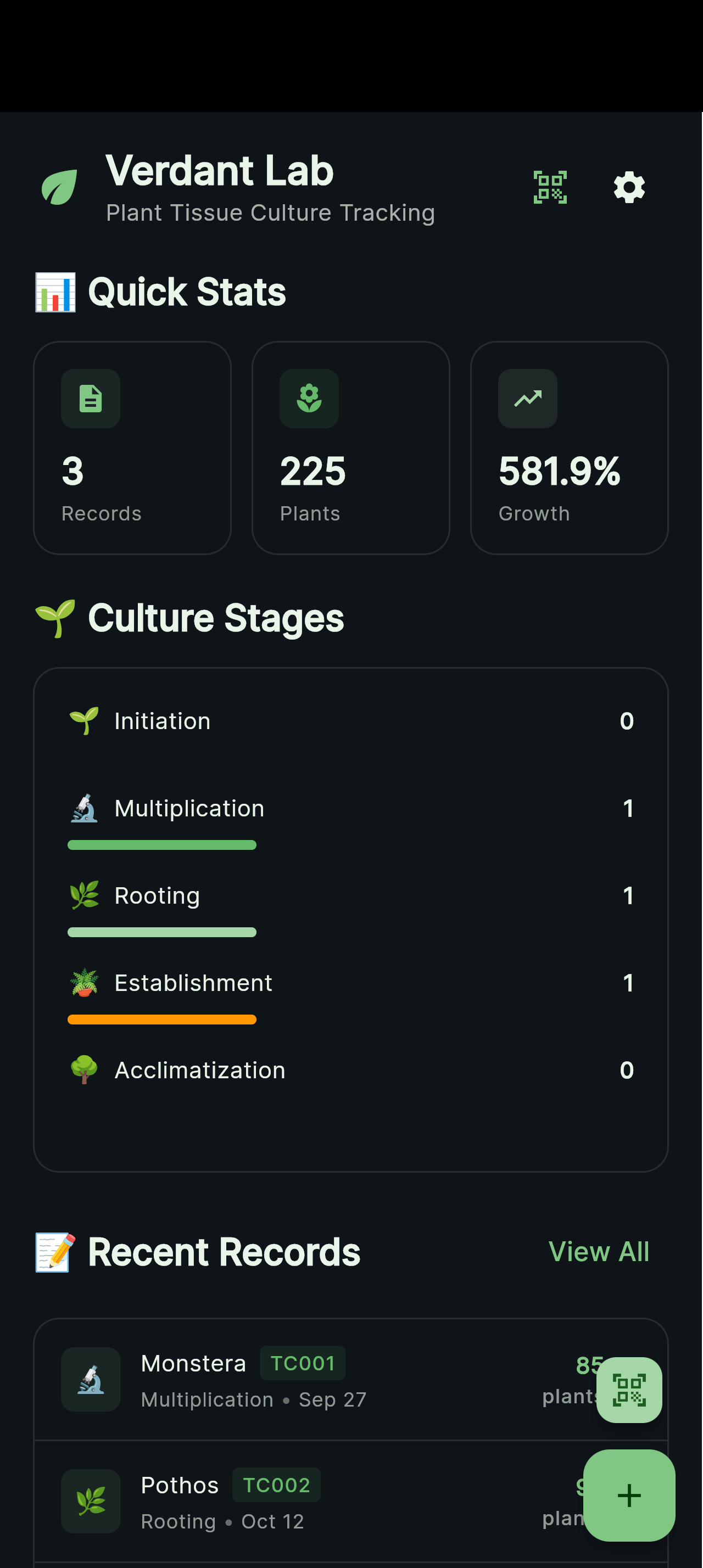The image size is (703, 1568).
Task: Open the QR scanner in the header
Action: click(550, 187)
